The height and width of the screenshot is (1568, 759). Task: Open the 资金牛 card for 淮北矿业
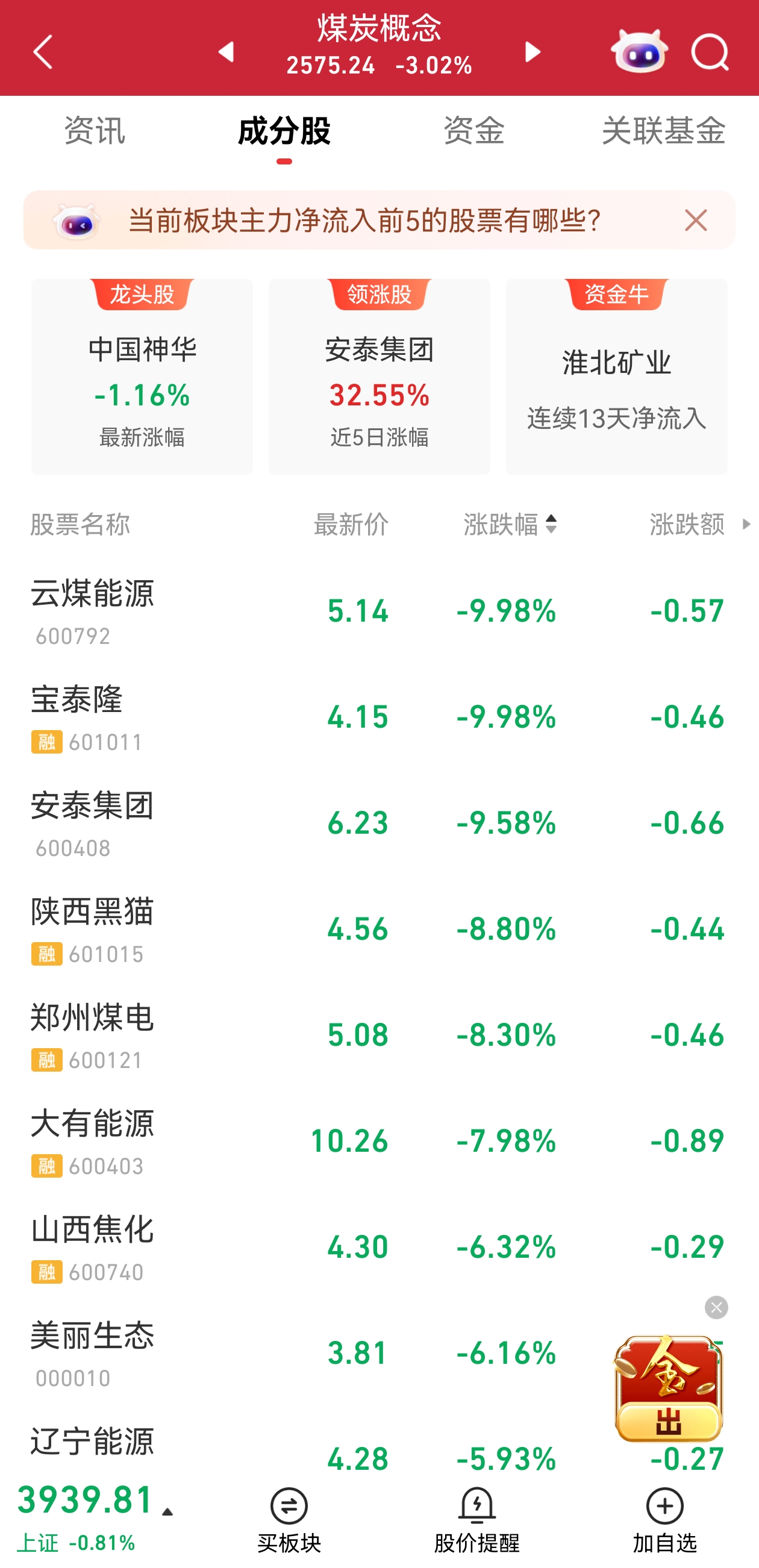coord(617,377)
